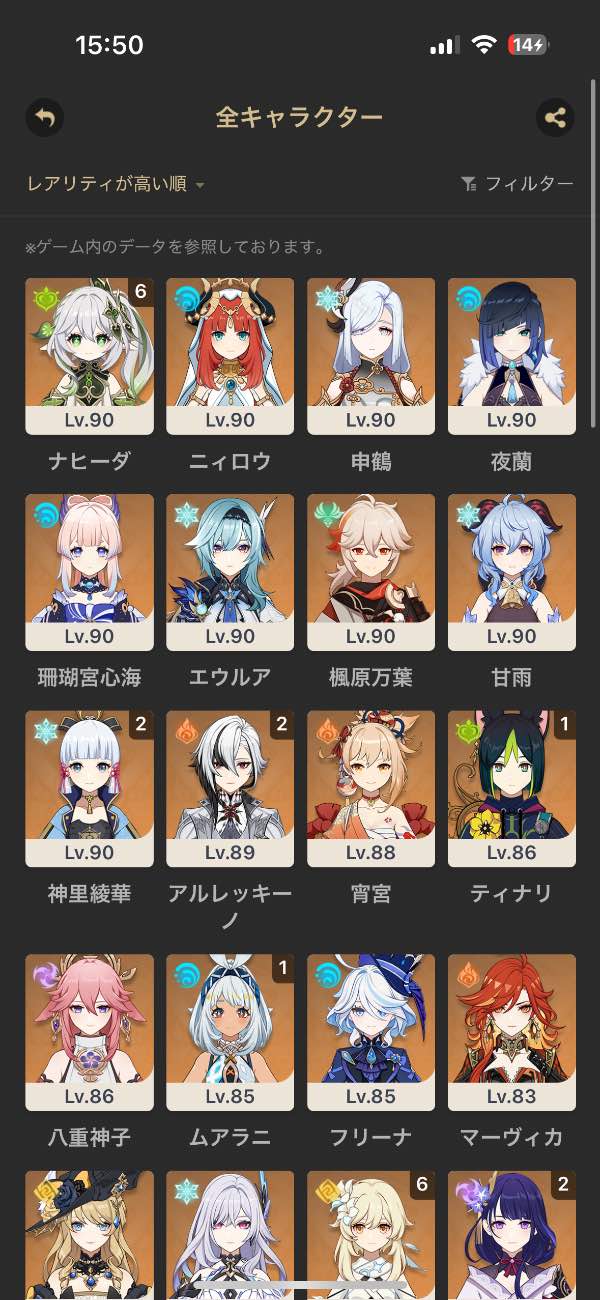Select the 宵宮 character card
Image resolution: width=600 pixels, height=1300 pixels.
[371, 788]
